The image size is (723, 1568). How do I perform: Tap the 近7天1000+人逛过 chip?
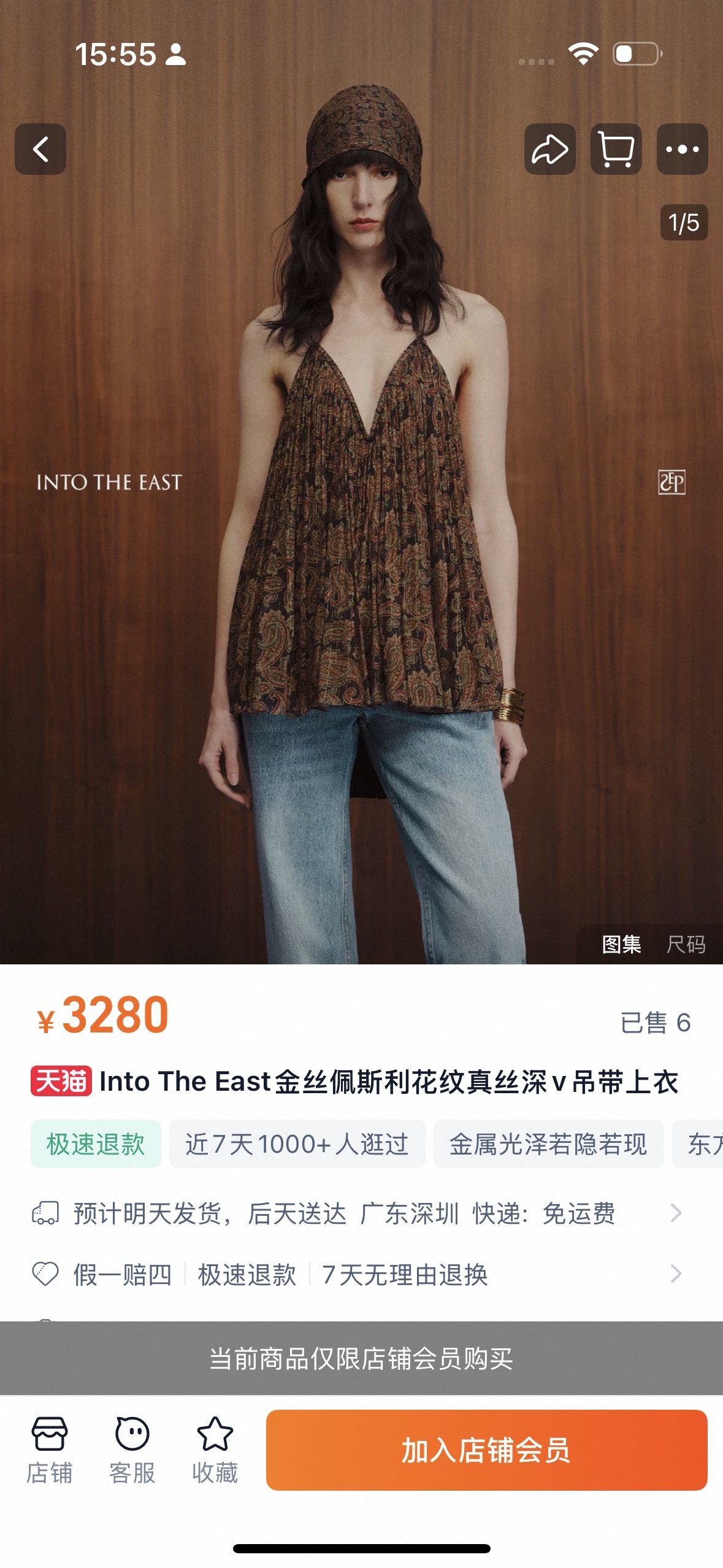(297, 1144)
